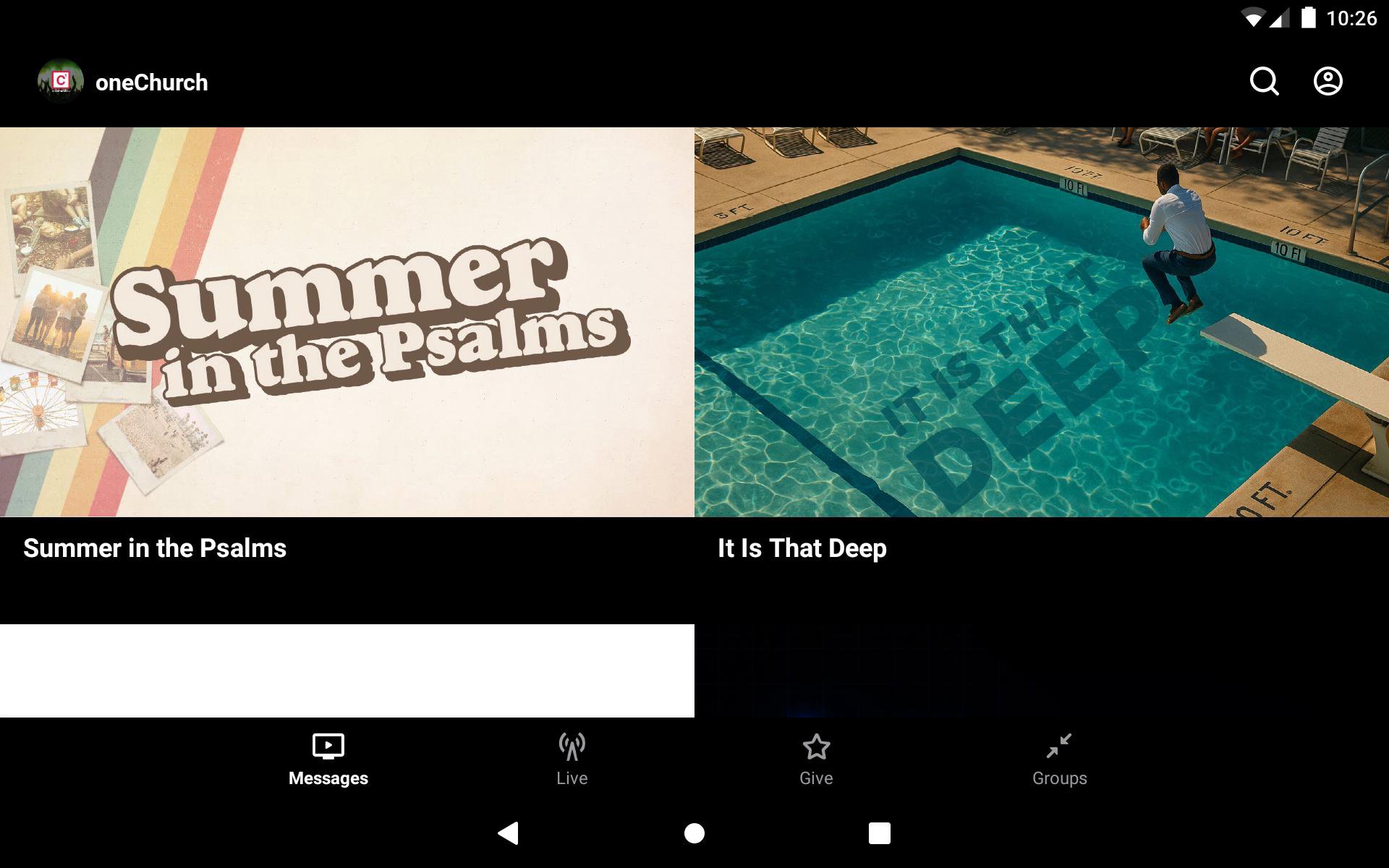Open the search icon
The image size is (1389, 868).
point(1264,82)
